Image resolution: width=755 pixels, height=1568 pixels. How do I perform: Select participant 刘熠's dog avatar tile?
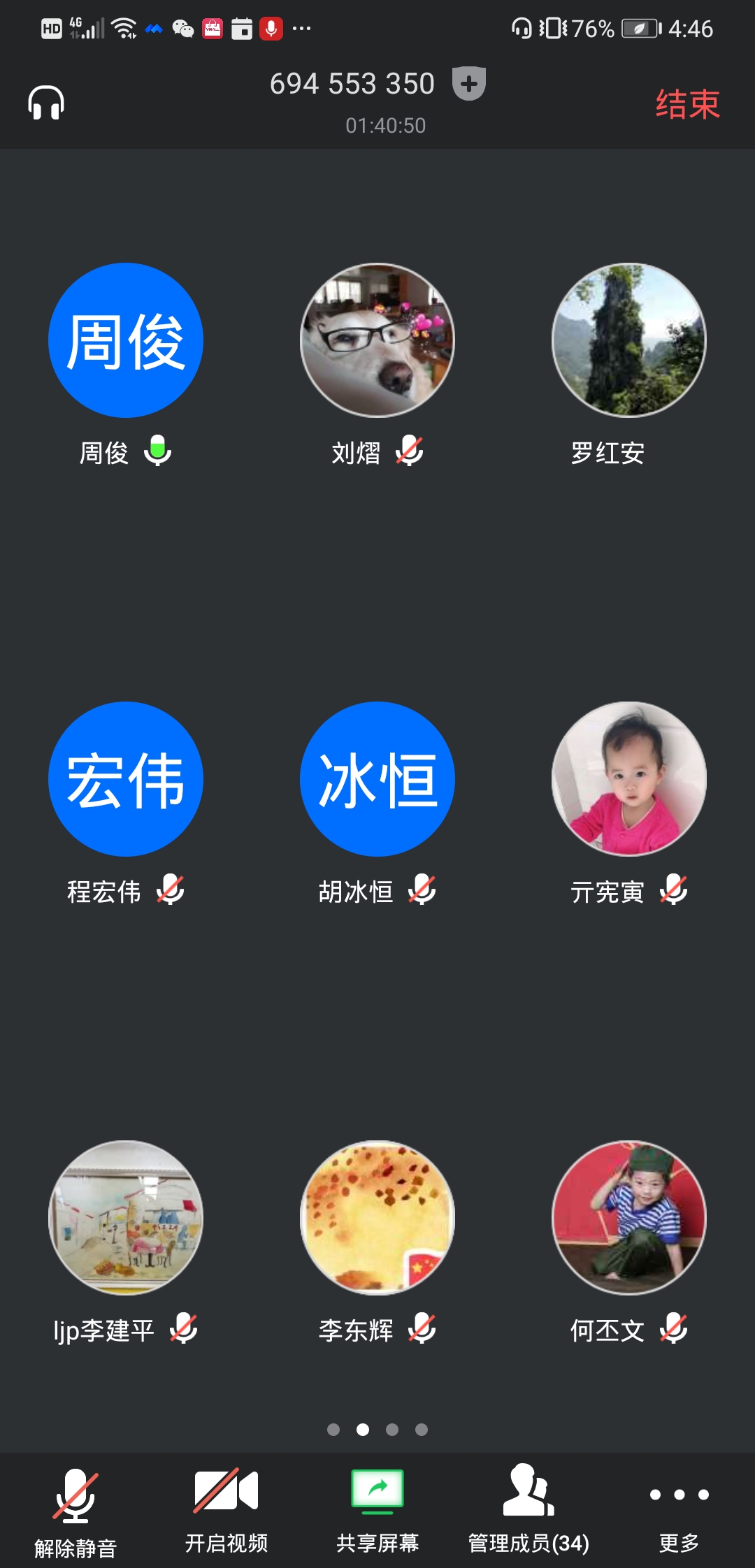pyautogui.click(x=377, y=340)
